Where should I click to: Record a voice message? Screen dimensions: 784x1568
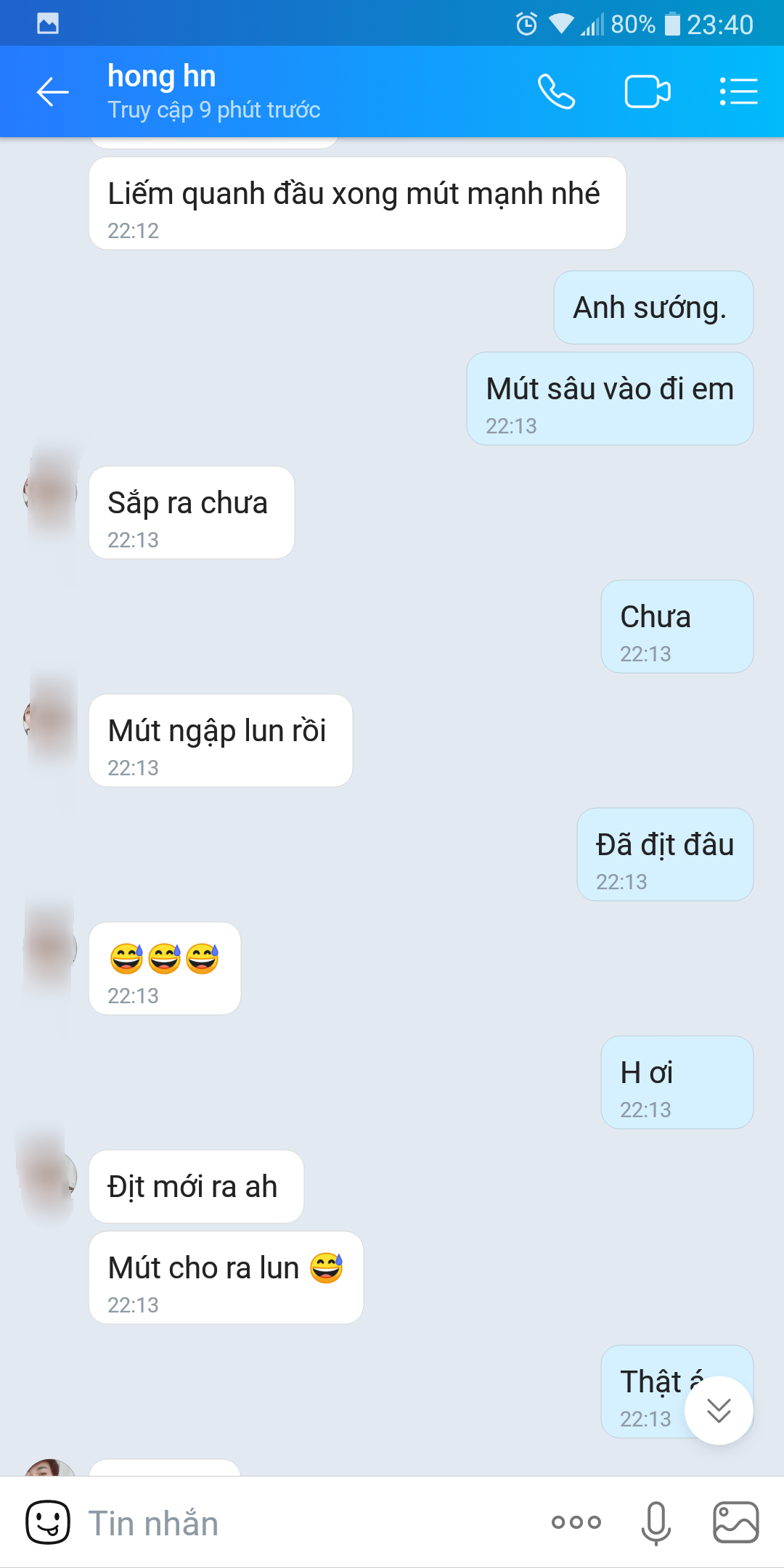(x=656, y=1522)
